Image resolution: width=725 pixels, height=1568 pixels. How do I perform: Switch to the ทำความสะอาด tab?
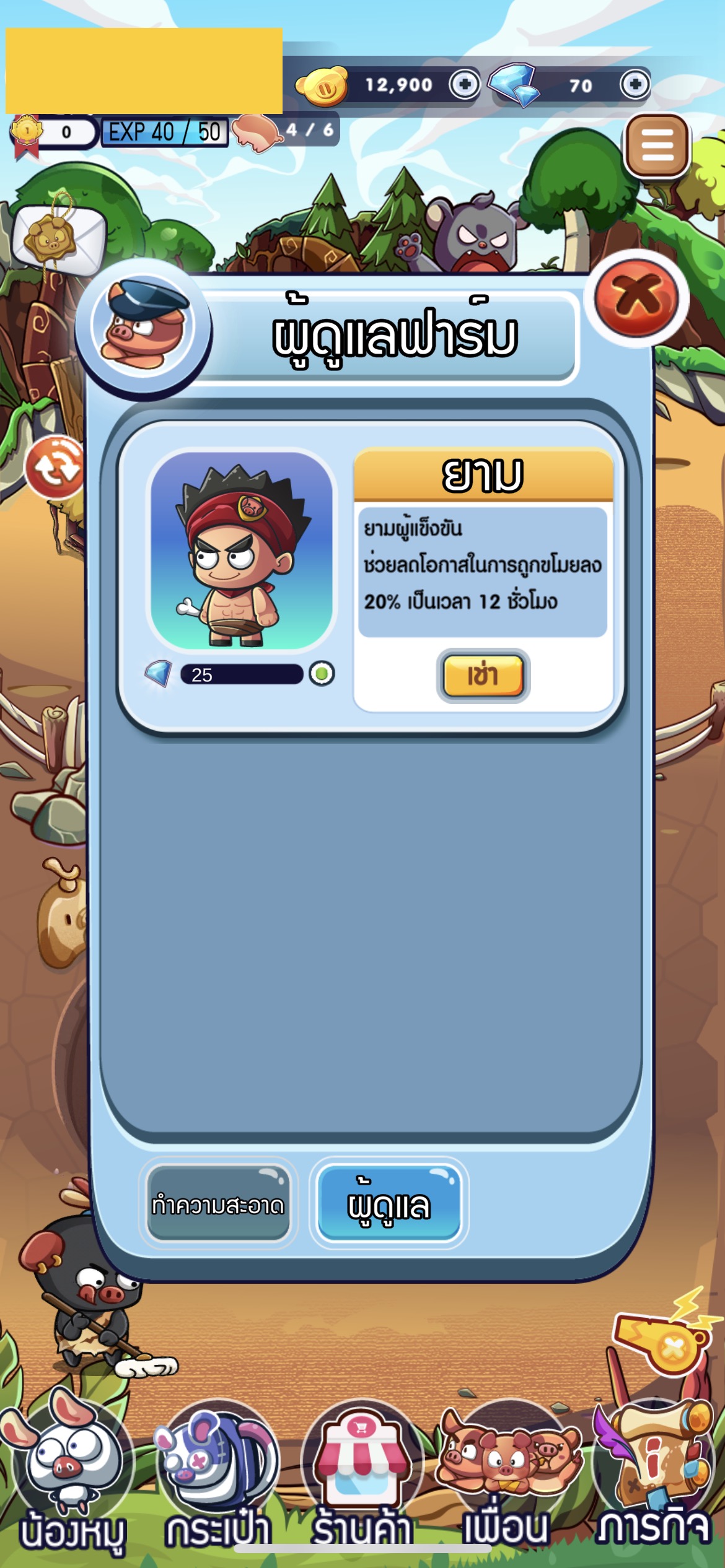click(x=218, y=1204)
